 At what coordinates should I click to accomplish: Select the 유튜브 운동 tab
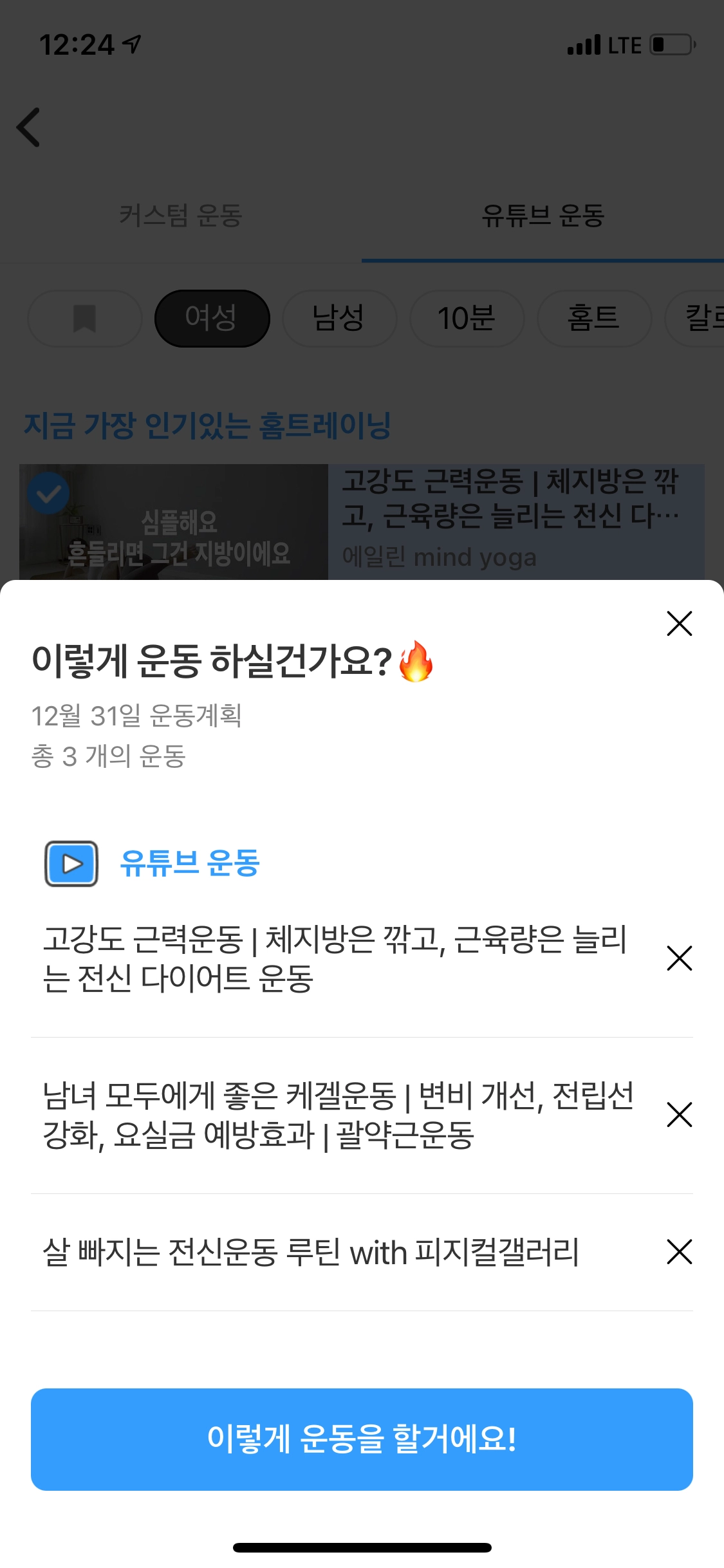click(x=543, y=215)
